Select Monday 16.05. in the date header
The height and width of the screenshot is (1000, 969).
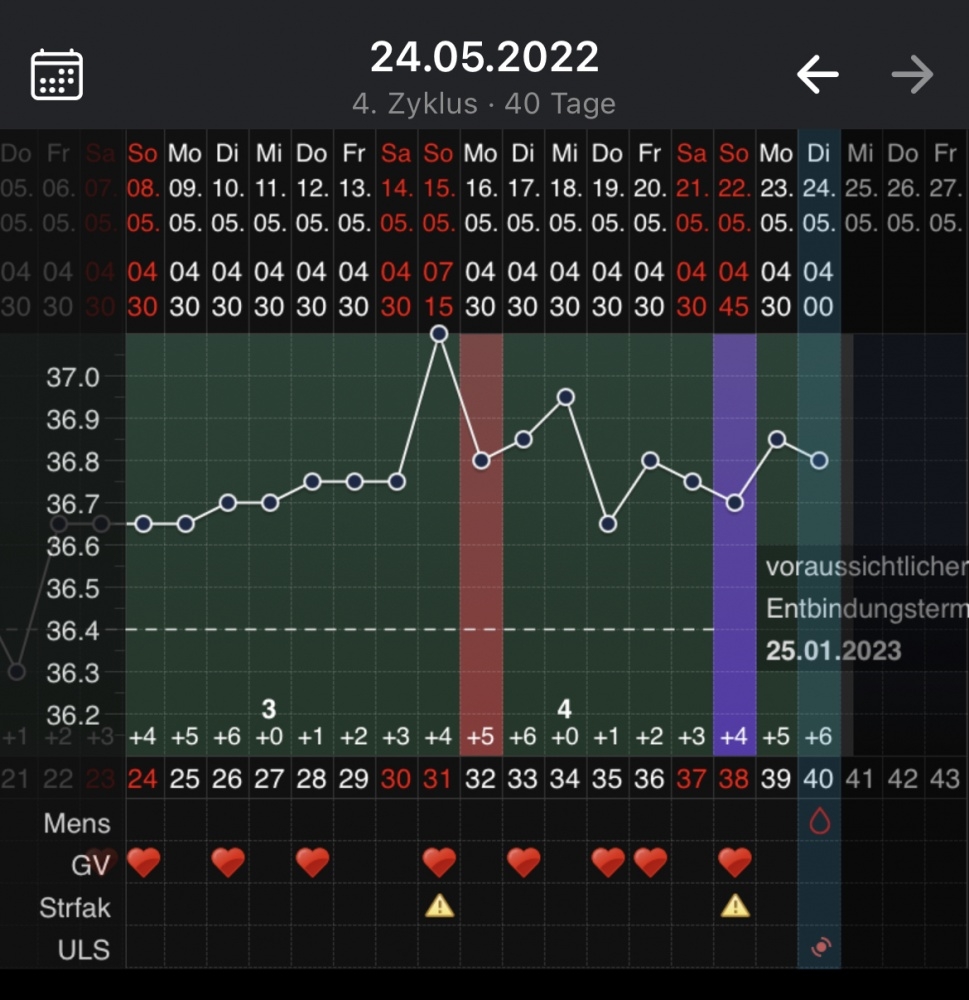click(x=480, y=188)
